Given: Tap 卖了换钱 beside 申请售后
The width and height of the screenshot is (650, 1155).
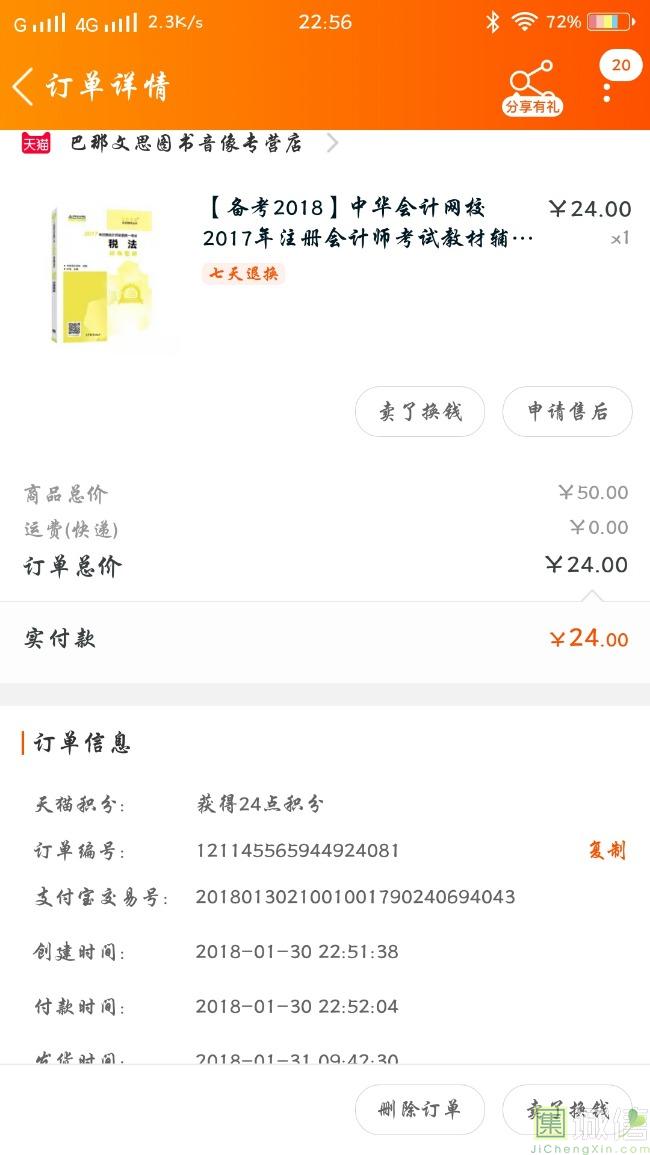Looking at the screenshot, I should (420, 412).
